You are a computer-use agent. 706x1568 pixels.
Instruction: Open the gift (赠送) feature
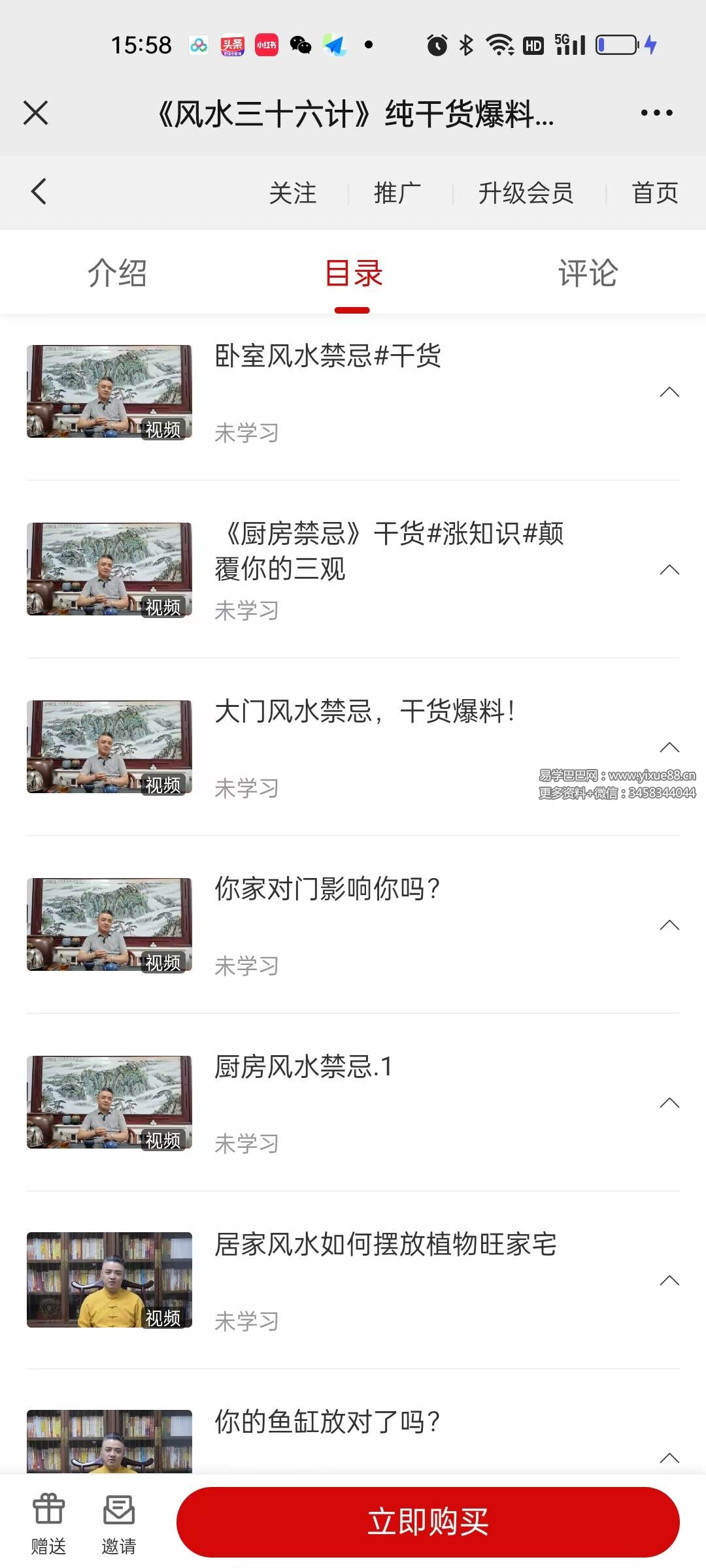coord(50,1522)
